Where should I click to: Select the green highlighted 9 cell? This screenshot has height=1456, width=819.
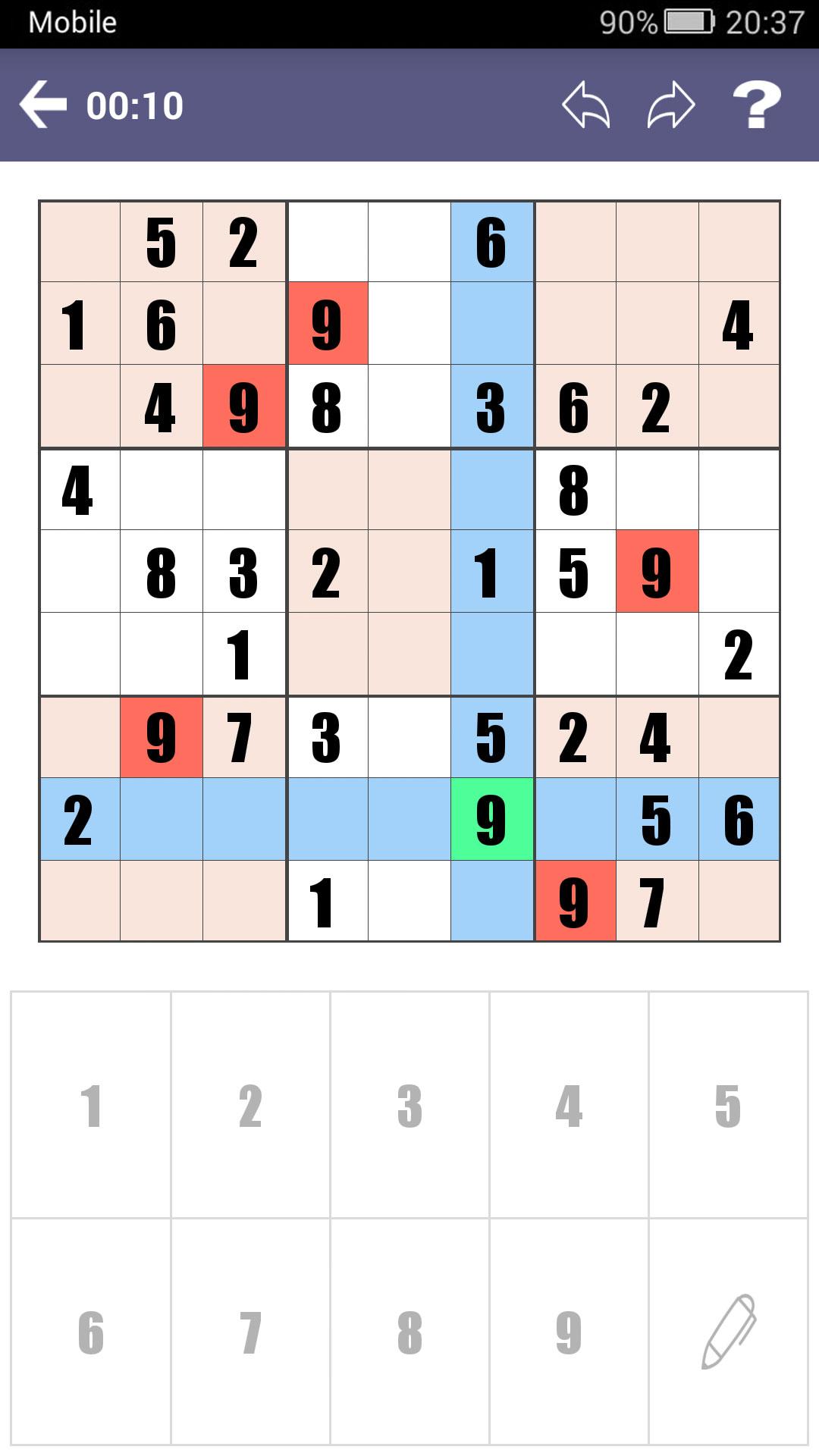click(x=491, y=820)
